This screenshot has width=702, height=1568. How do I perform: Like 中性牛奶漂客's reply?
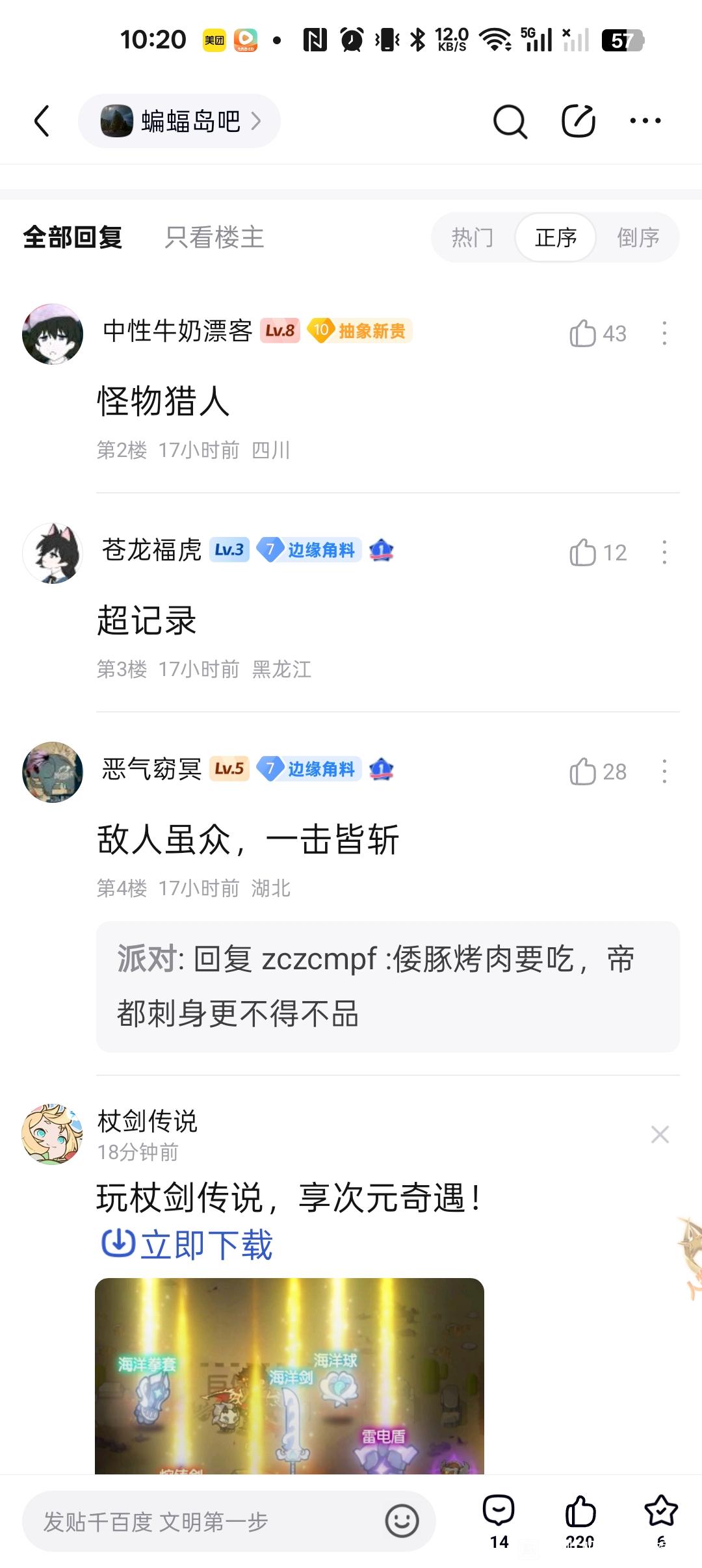(x=583, y=333)
